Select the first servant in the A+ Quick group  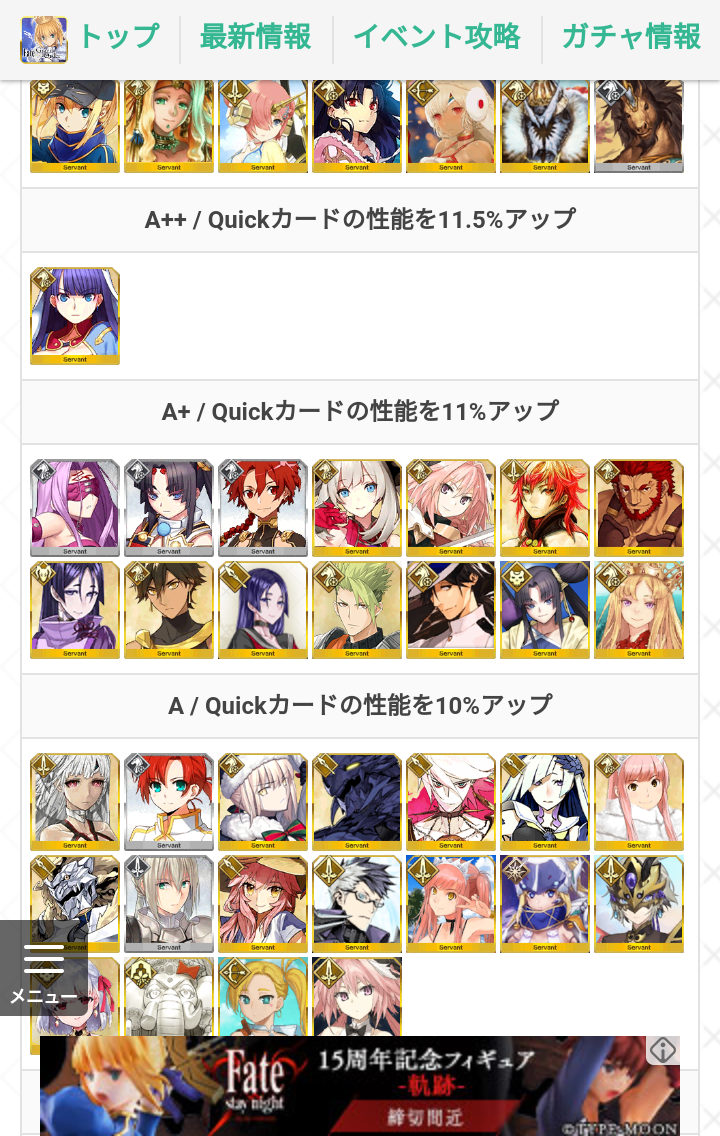pyautogui.click(x=75, y=507)
